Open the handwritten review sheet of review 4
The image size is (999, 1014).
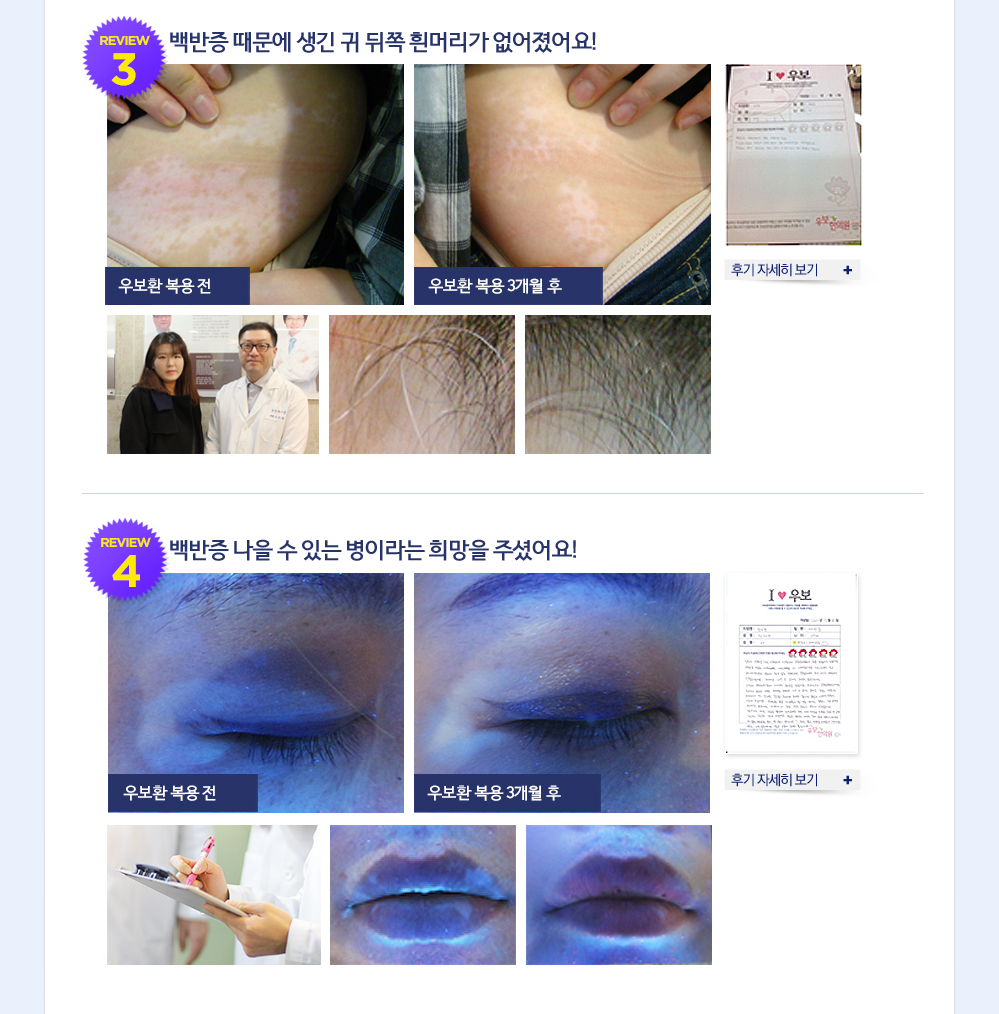point(791,663)
